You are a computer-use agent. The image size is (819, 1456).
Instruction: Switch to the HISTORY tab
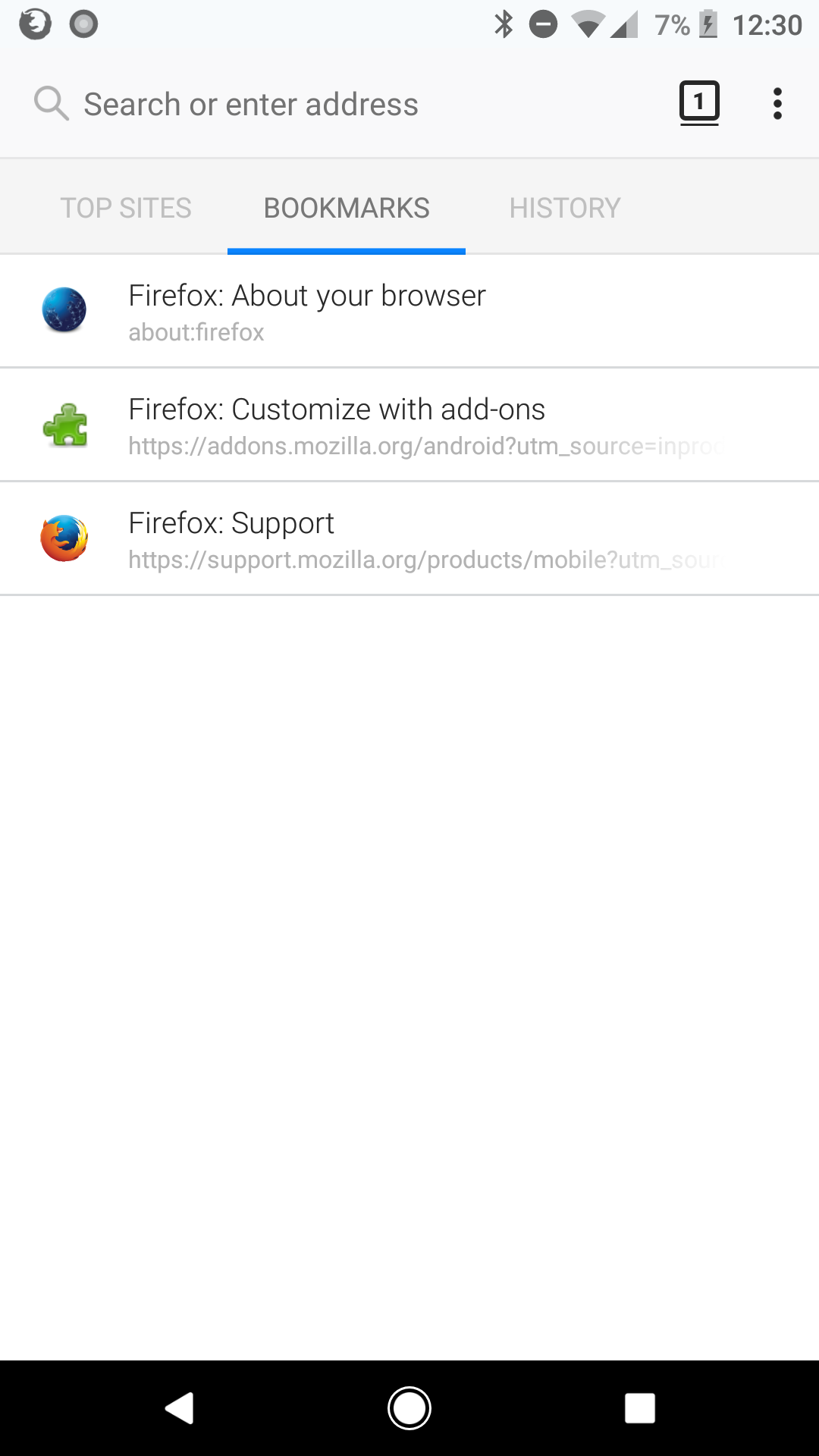point(564,206)
